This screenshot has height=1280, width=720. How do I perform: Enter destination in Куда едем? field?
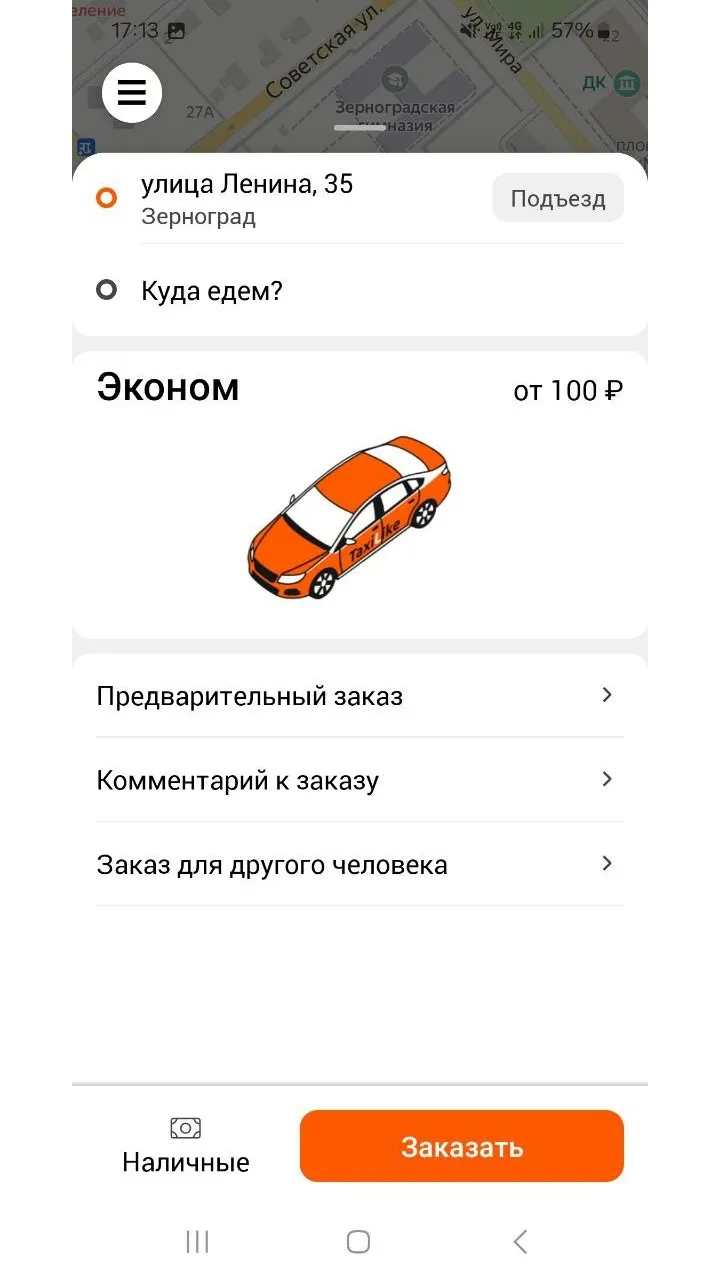point(360,291)
